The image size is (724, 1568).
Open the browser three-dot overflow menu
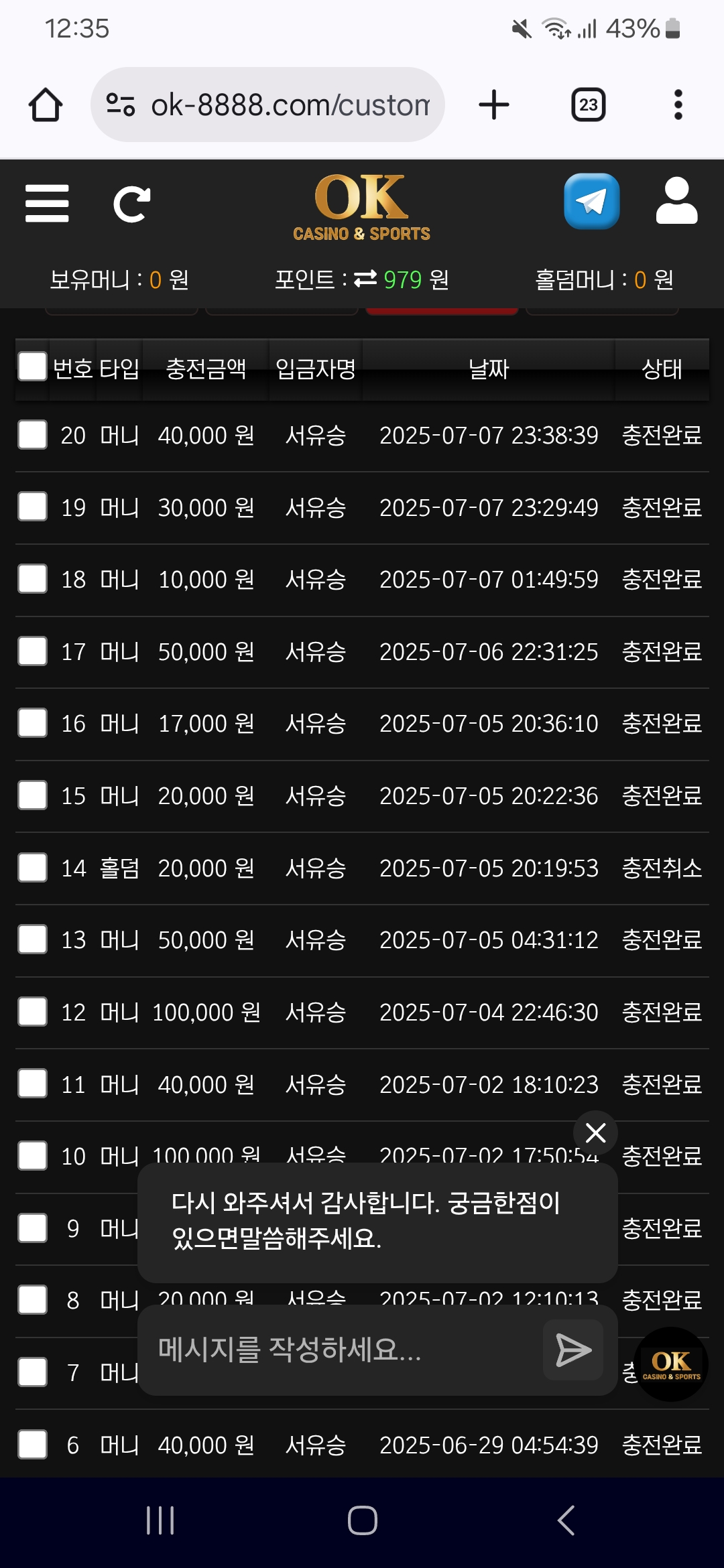(x=678, y=105)
